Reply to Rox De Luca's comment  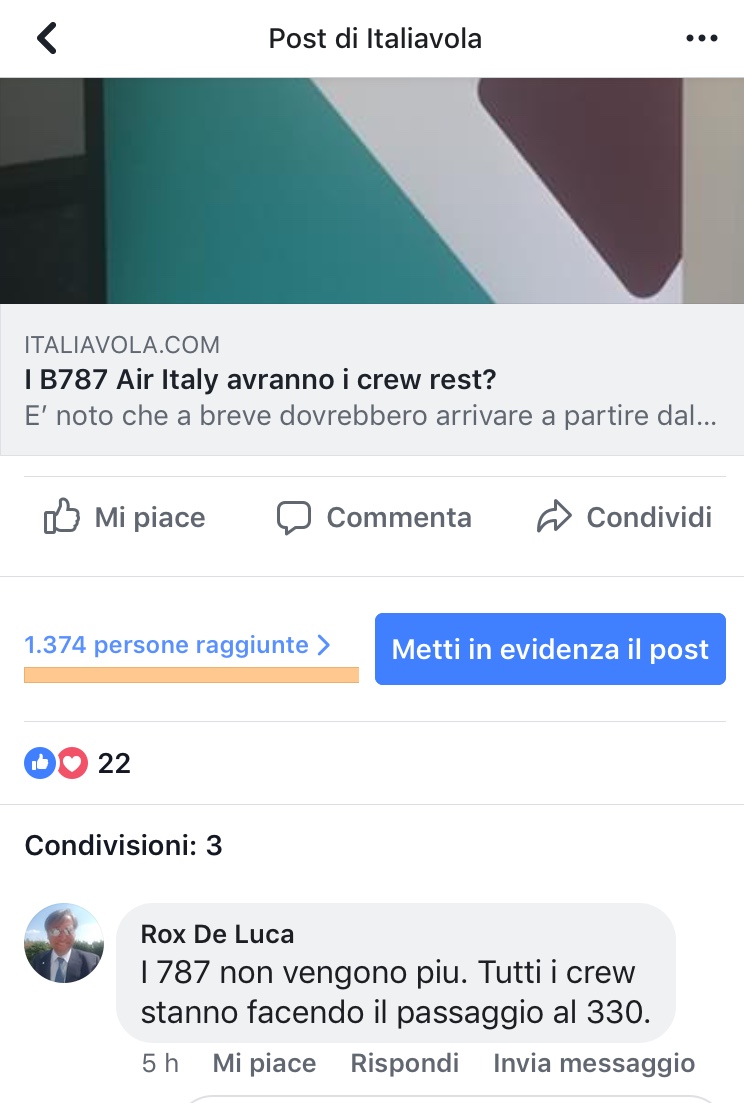coord(404,1063)
